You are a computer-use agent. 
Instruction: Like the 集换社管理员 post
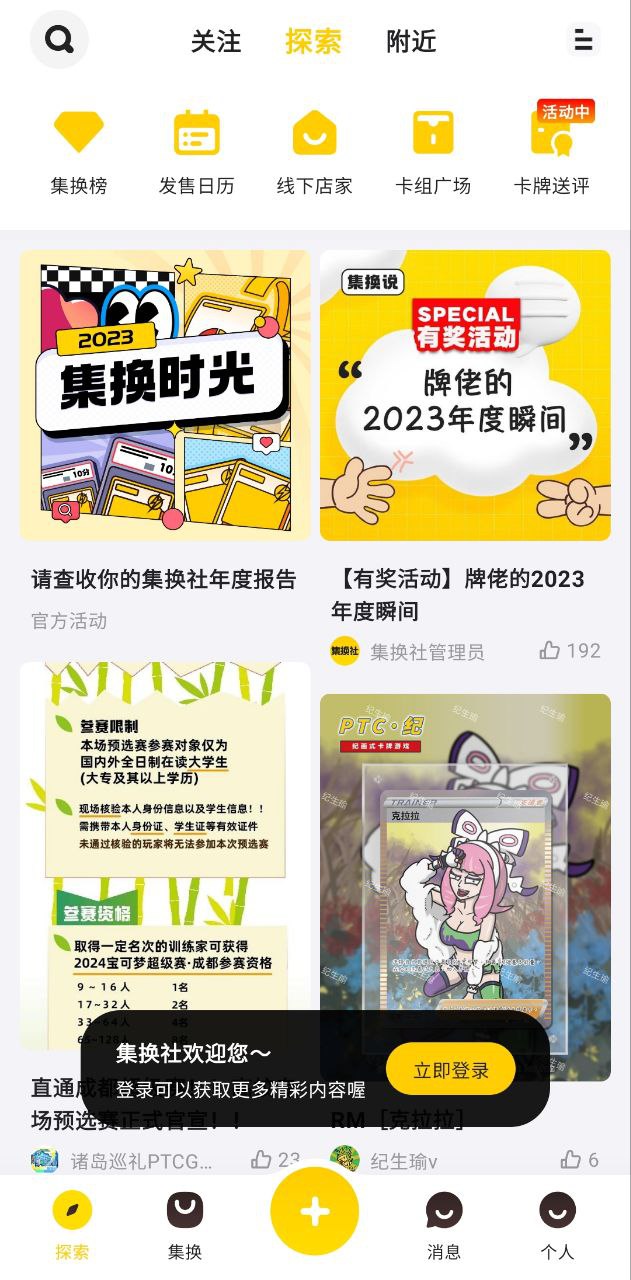(x=570, y=651)
